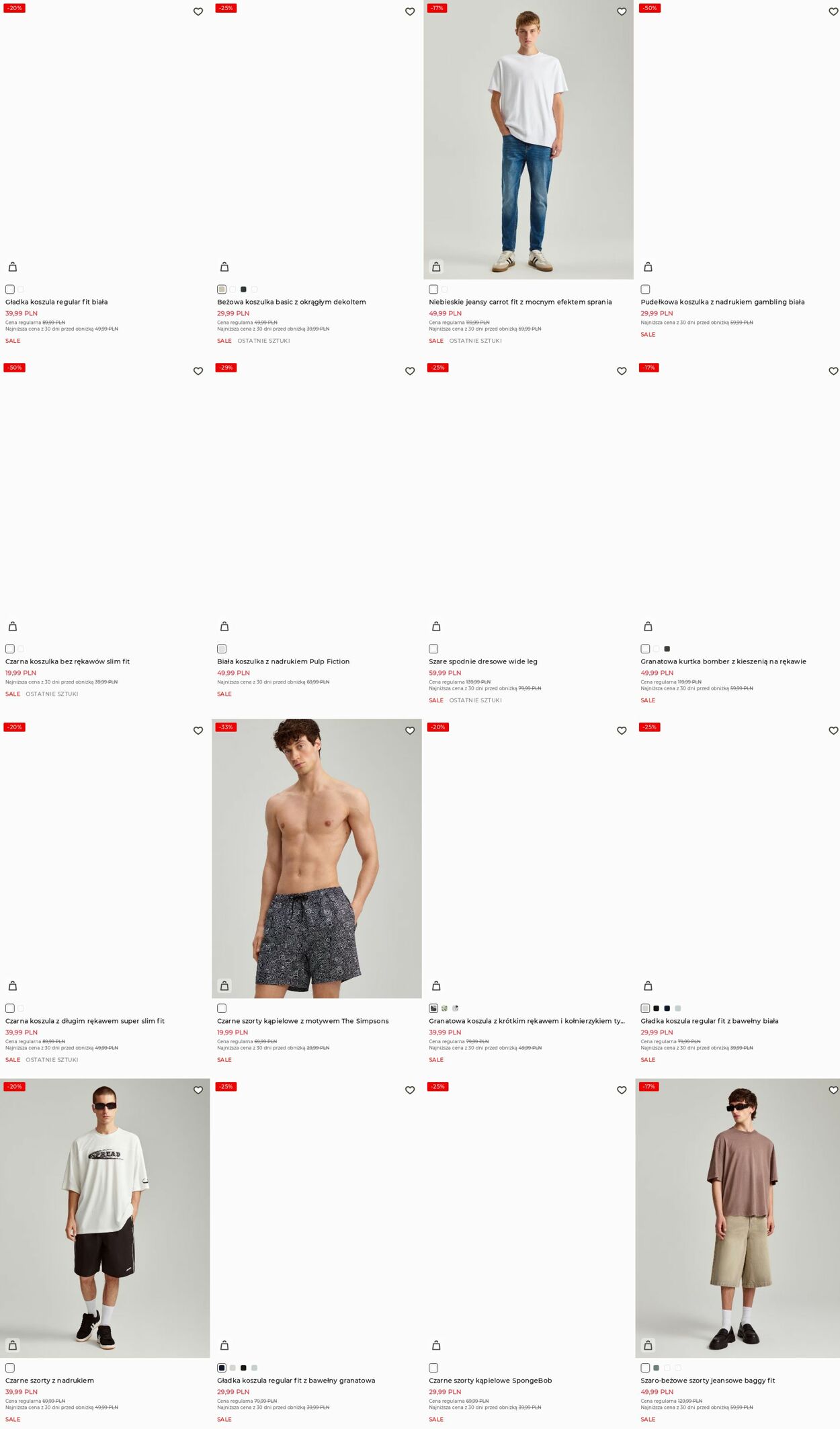Screen dimensions: 840x1429
Task: Heart the Czarne szorty kąpielowe SpongeBob
Action: click(622, 1091)
